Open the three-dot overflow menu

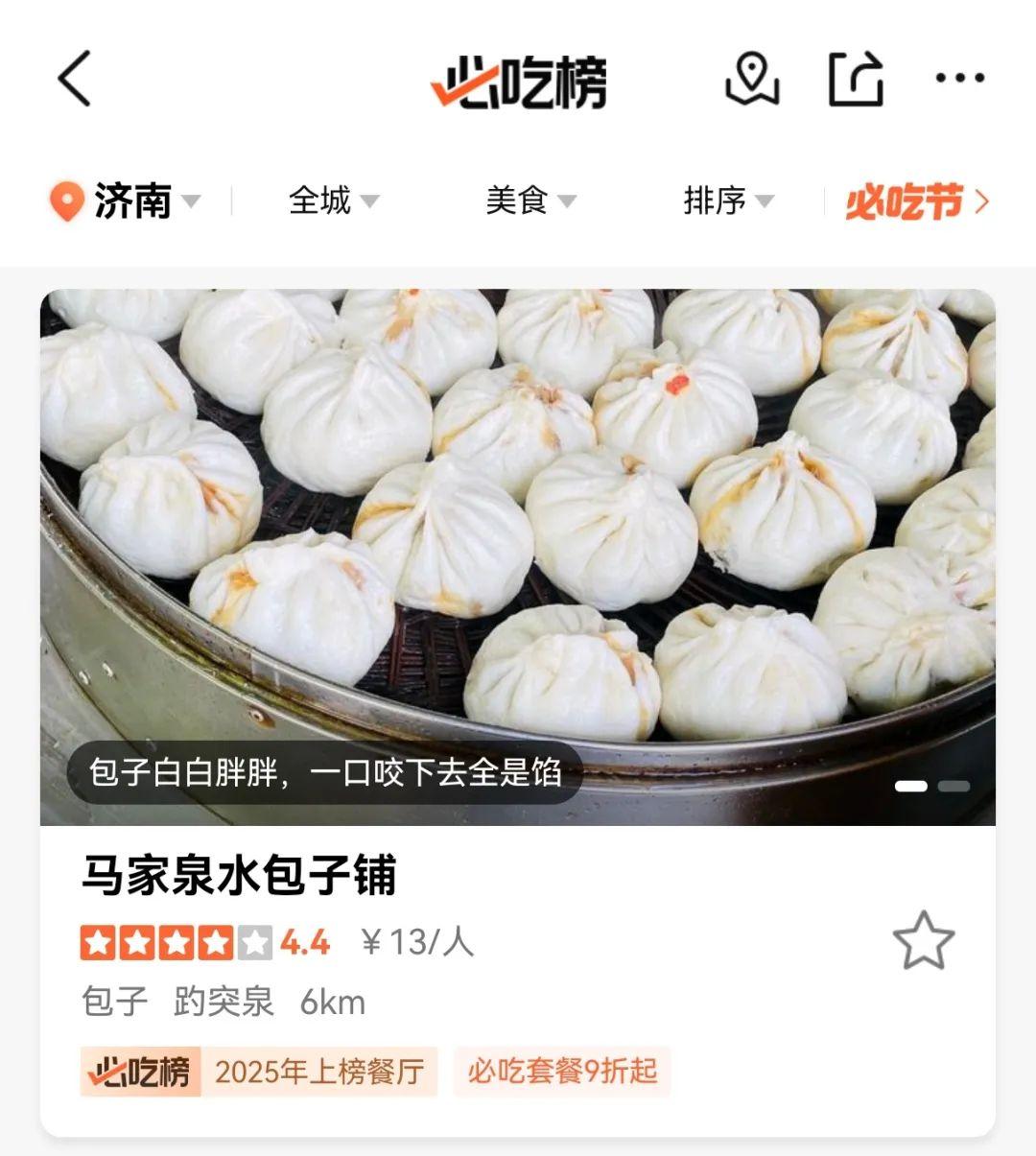click(960, 79)
